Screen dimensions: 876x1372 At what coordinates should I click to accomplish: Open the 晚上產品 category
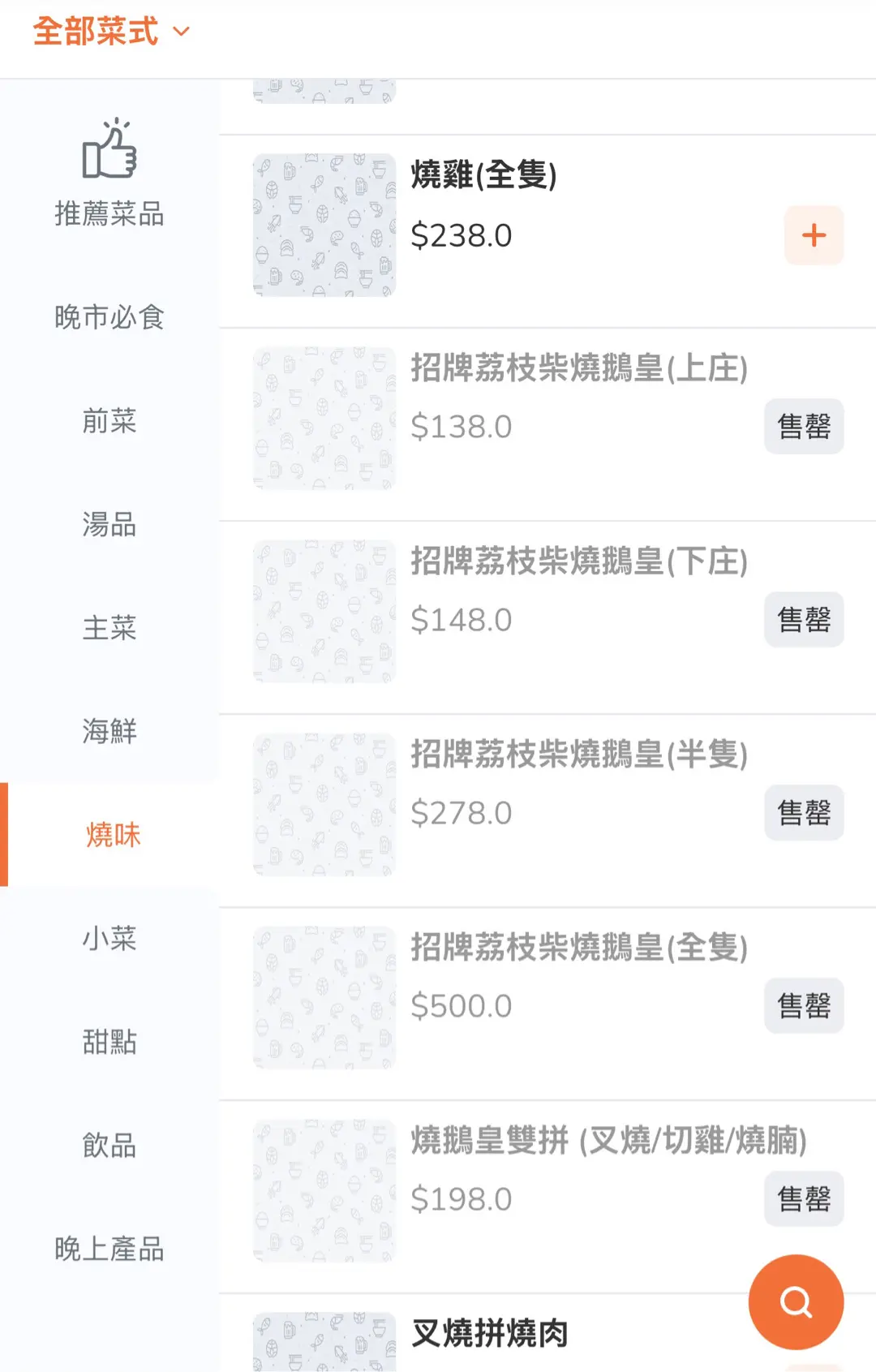pos(109,1249)
